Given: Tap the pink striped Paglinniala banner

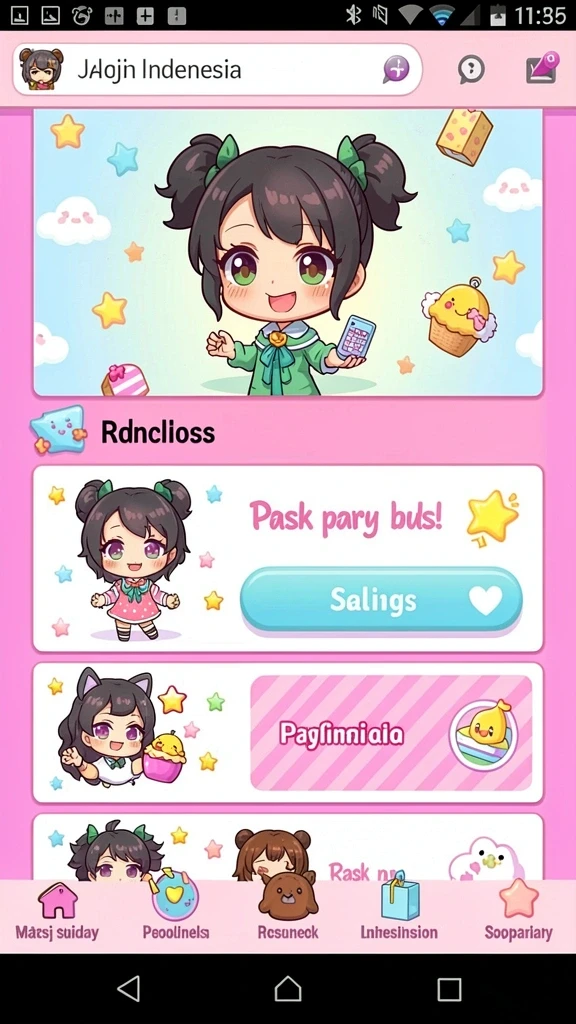Looking at the screenshot, I should click(391, 733).
